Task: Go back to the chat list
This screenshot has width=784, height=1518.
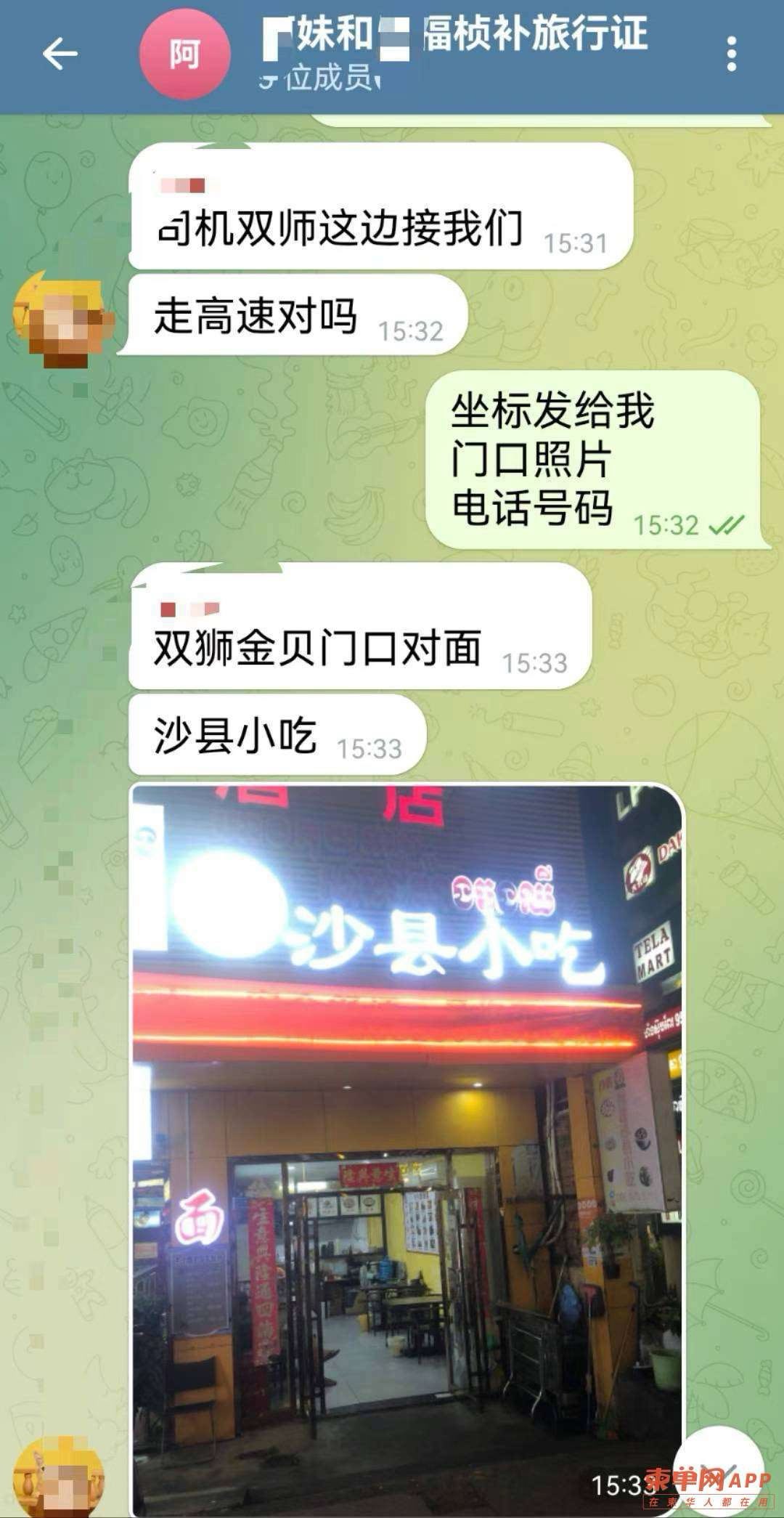Action: click(x=60, y=54)
